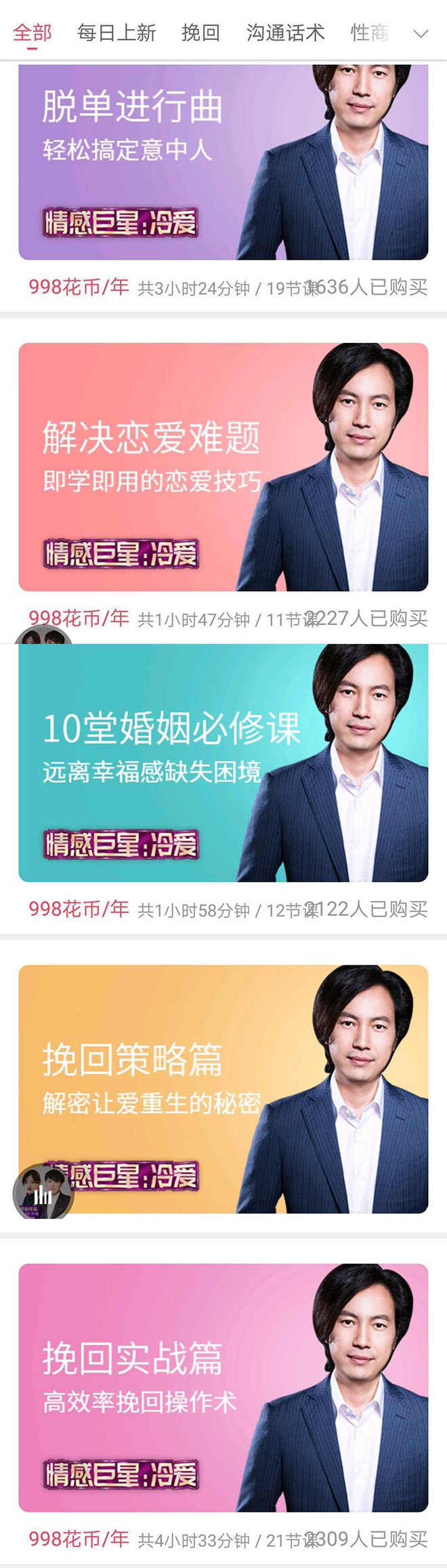The image size is (447, 1568).
Task: Open the 脱单进行曲 course card
Action: click(223, 163)
